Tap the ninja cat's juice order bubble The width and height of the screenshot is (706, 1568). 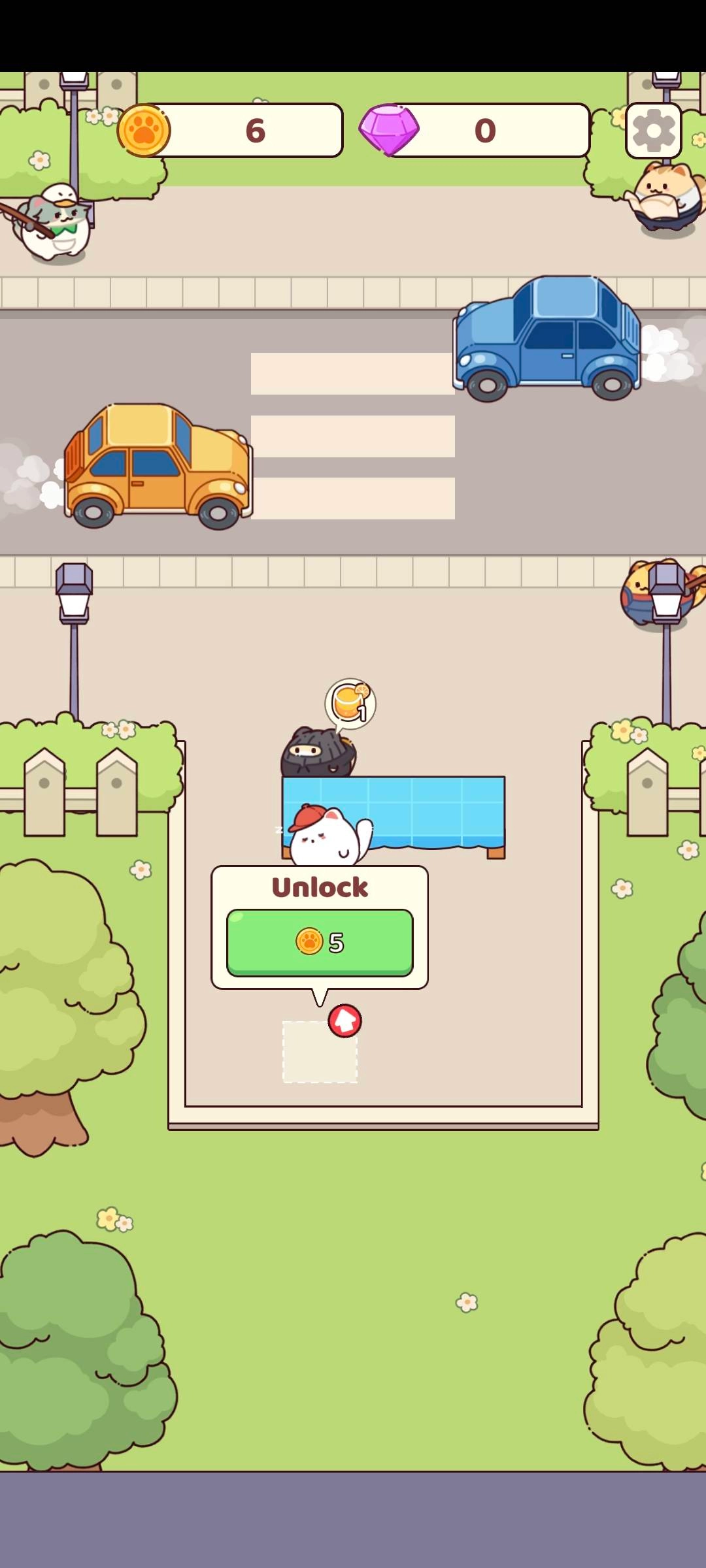350,703
